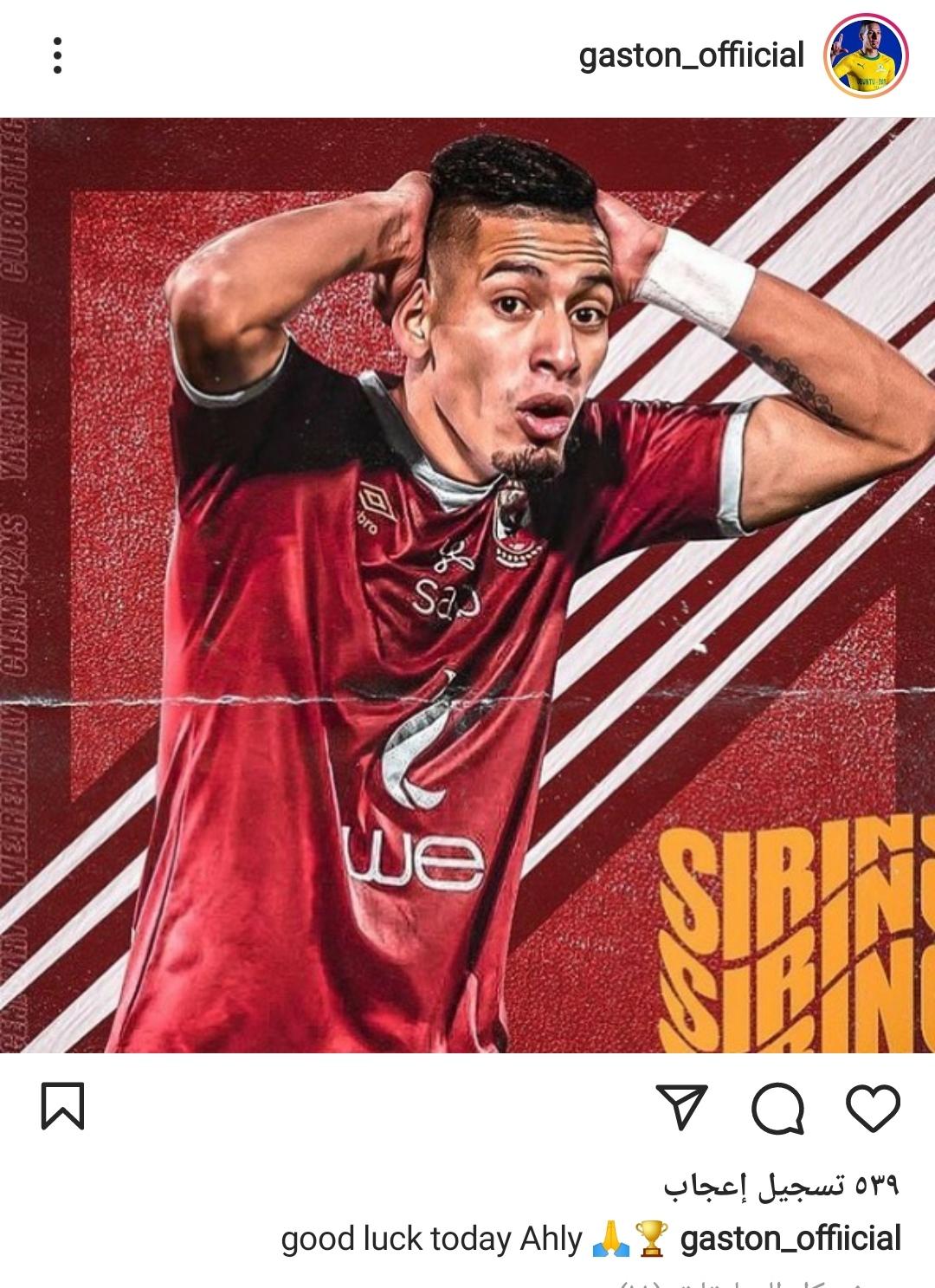The image size is (935, 1288).
Task: Tap gaston_offiicial username in the caption
Action: pos(790,1239)
